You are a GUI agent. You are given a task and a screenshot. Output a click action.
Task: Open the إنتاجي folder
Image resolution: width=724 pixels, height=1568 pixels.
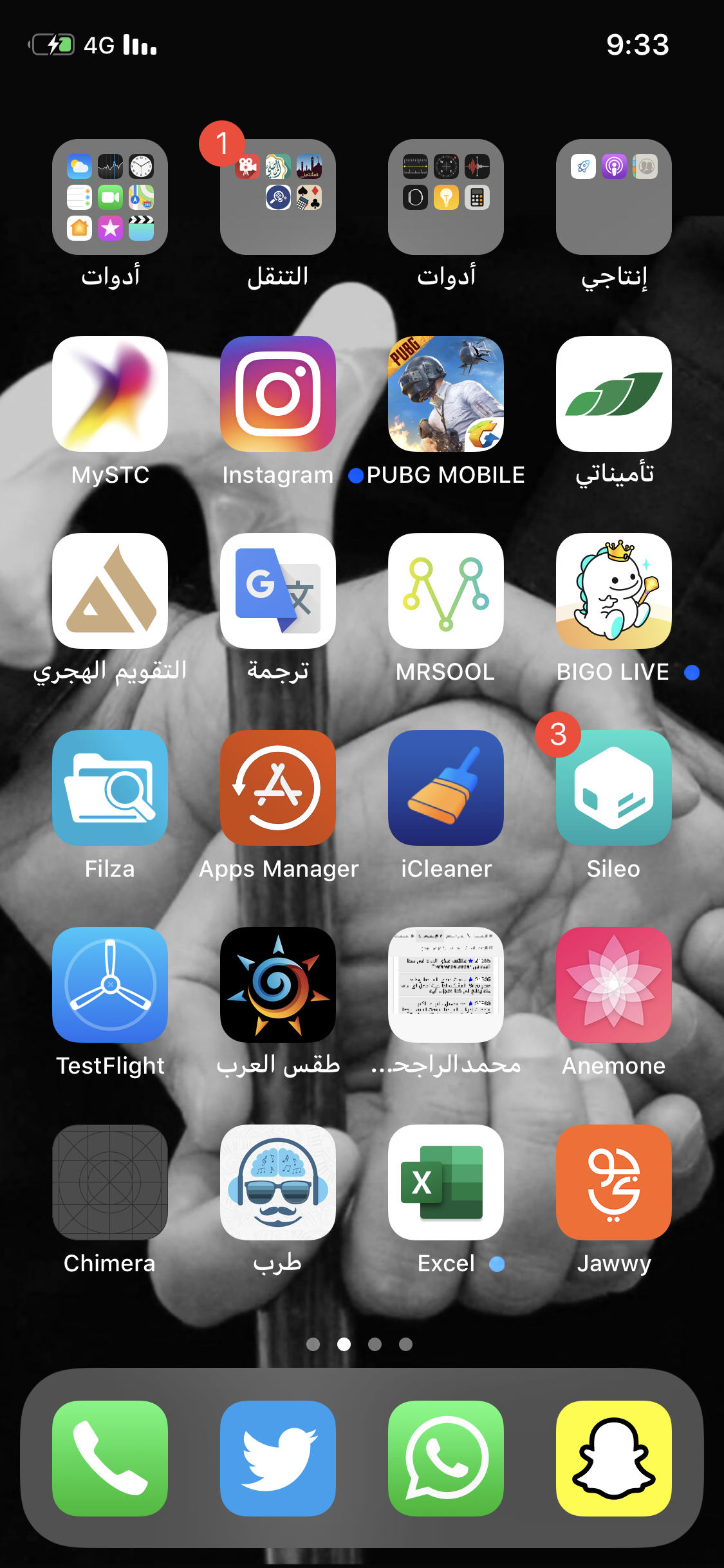[614, 197]
